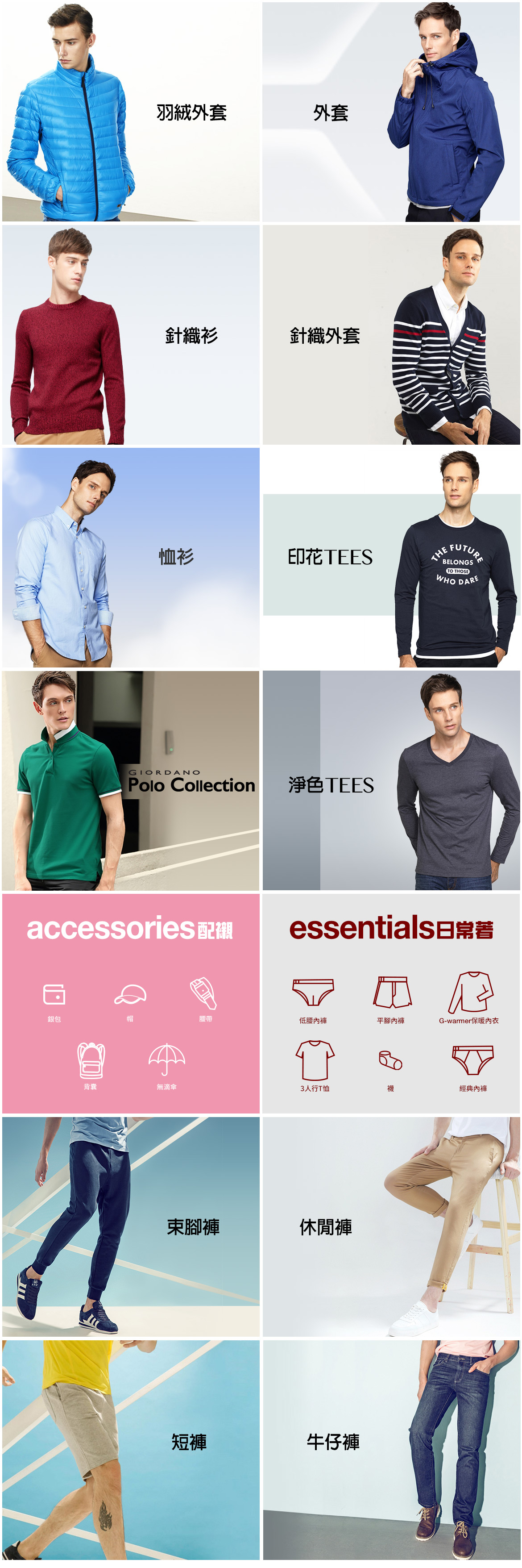View the 針織衫 knit sweater category

(x=130, y=335)
